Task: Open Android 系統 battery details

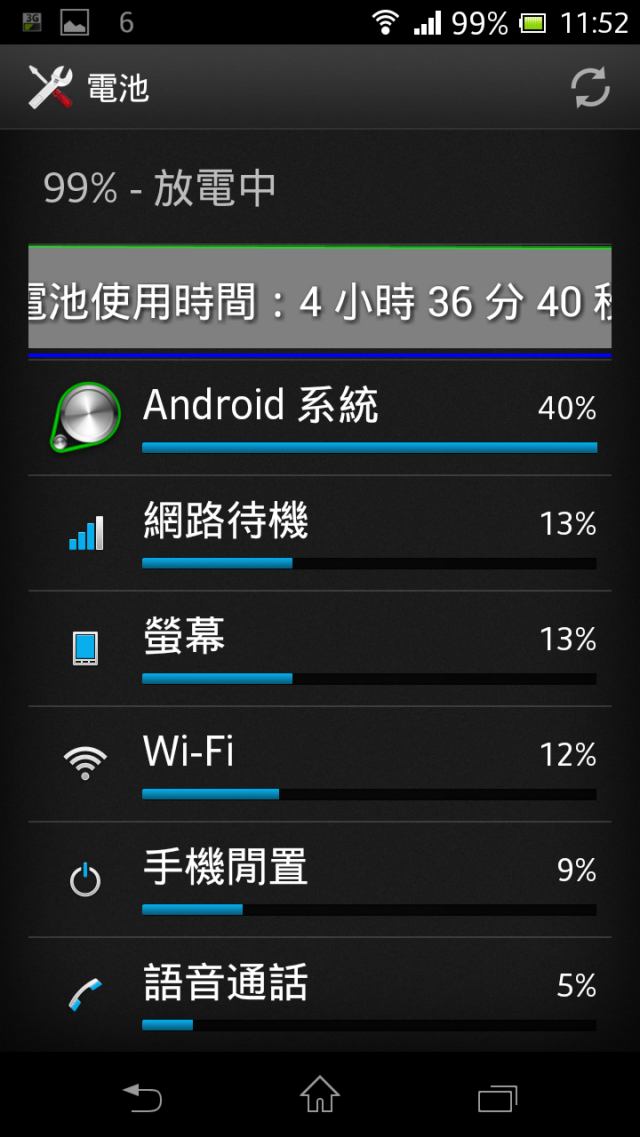Action: 320,418
